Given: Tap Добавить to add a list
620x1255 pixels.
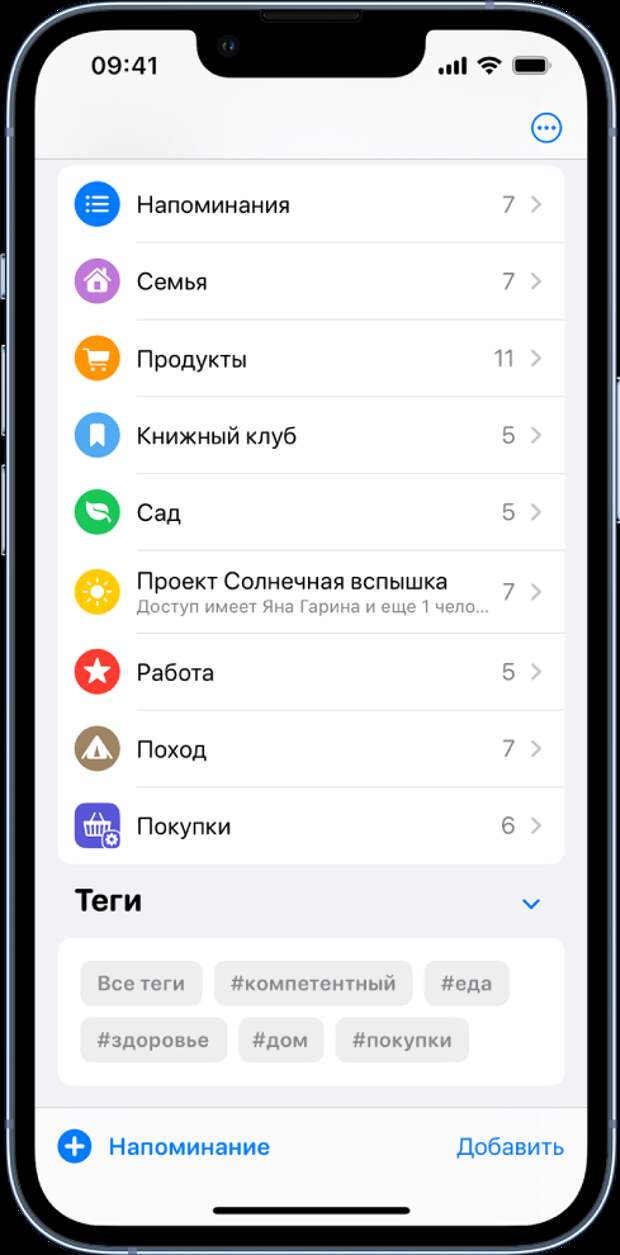Looking at the screenshot, I should (510, 1147).
